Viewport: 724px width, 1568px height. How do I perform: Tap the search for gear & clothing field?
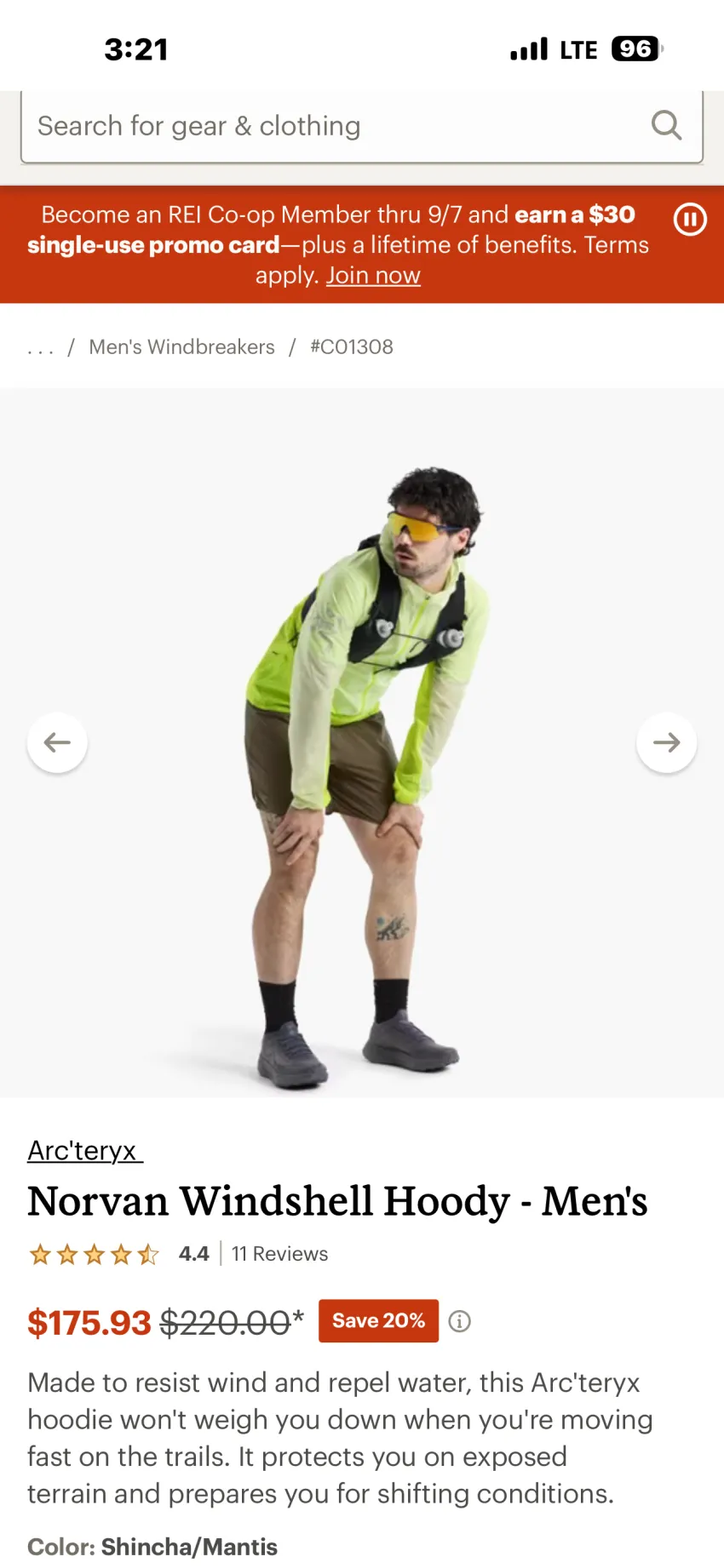pos(362,126)
